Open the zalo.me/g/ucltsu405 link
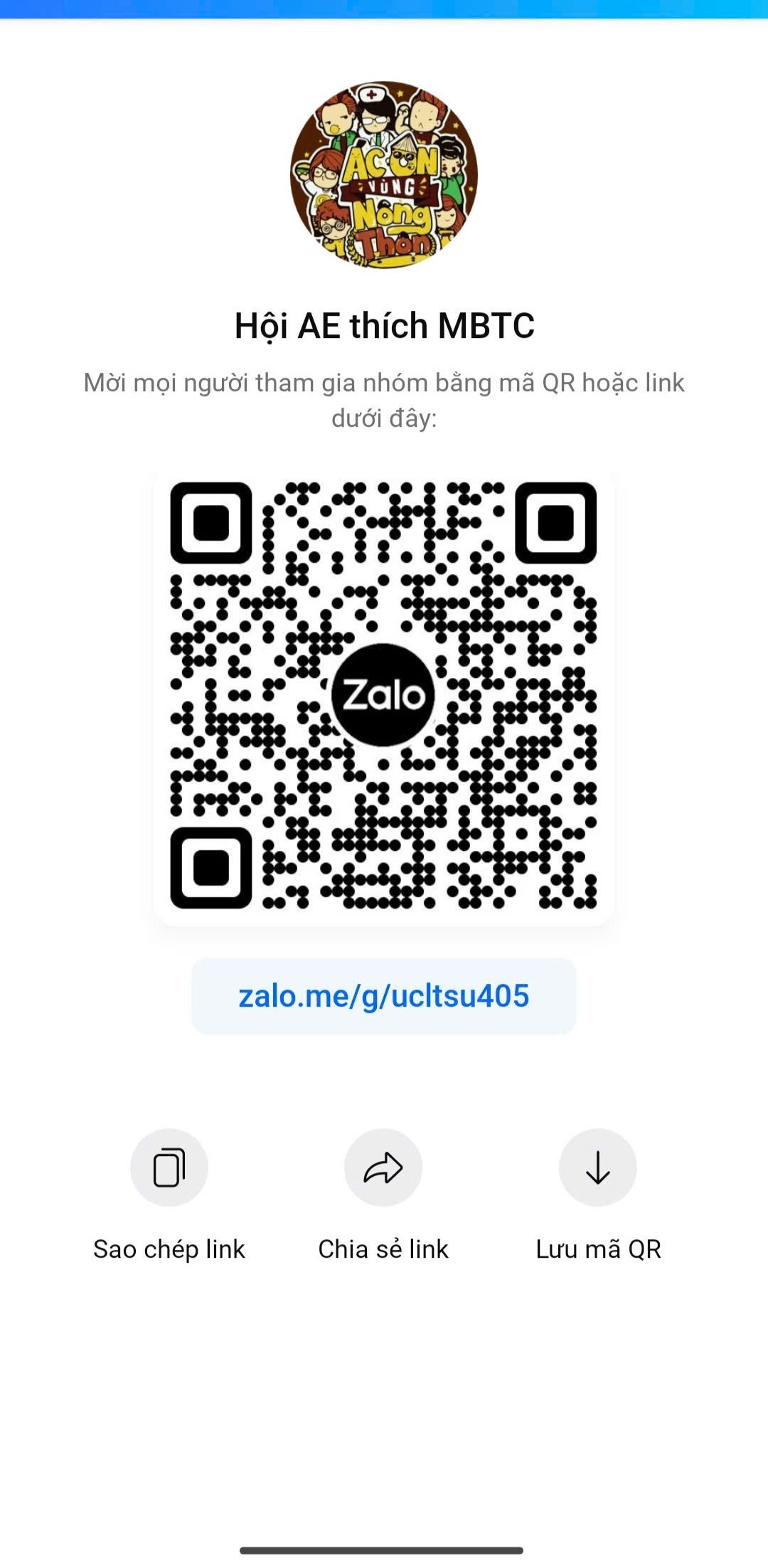Image resolution: width=768 pixels, height=1568 pixels. point(383,996)
